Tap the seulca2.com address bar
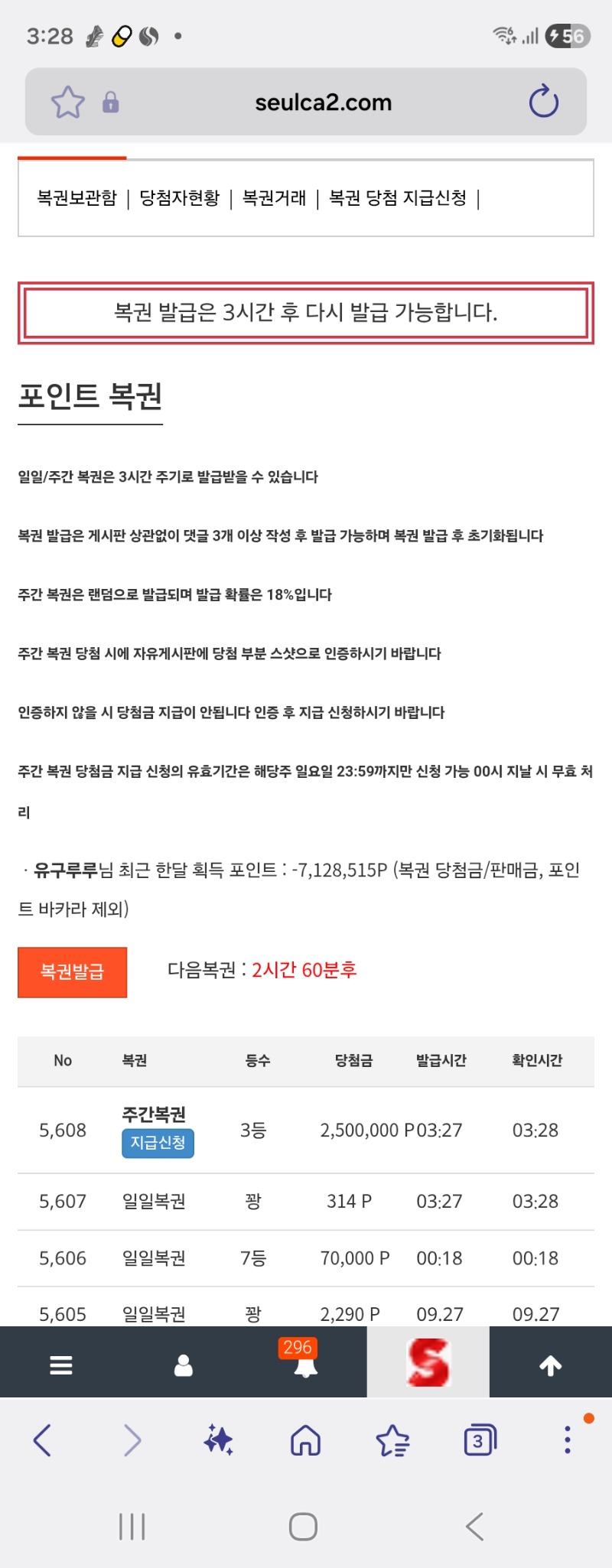The image size is (612, 1568). [324, 102]
